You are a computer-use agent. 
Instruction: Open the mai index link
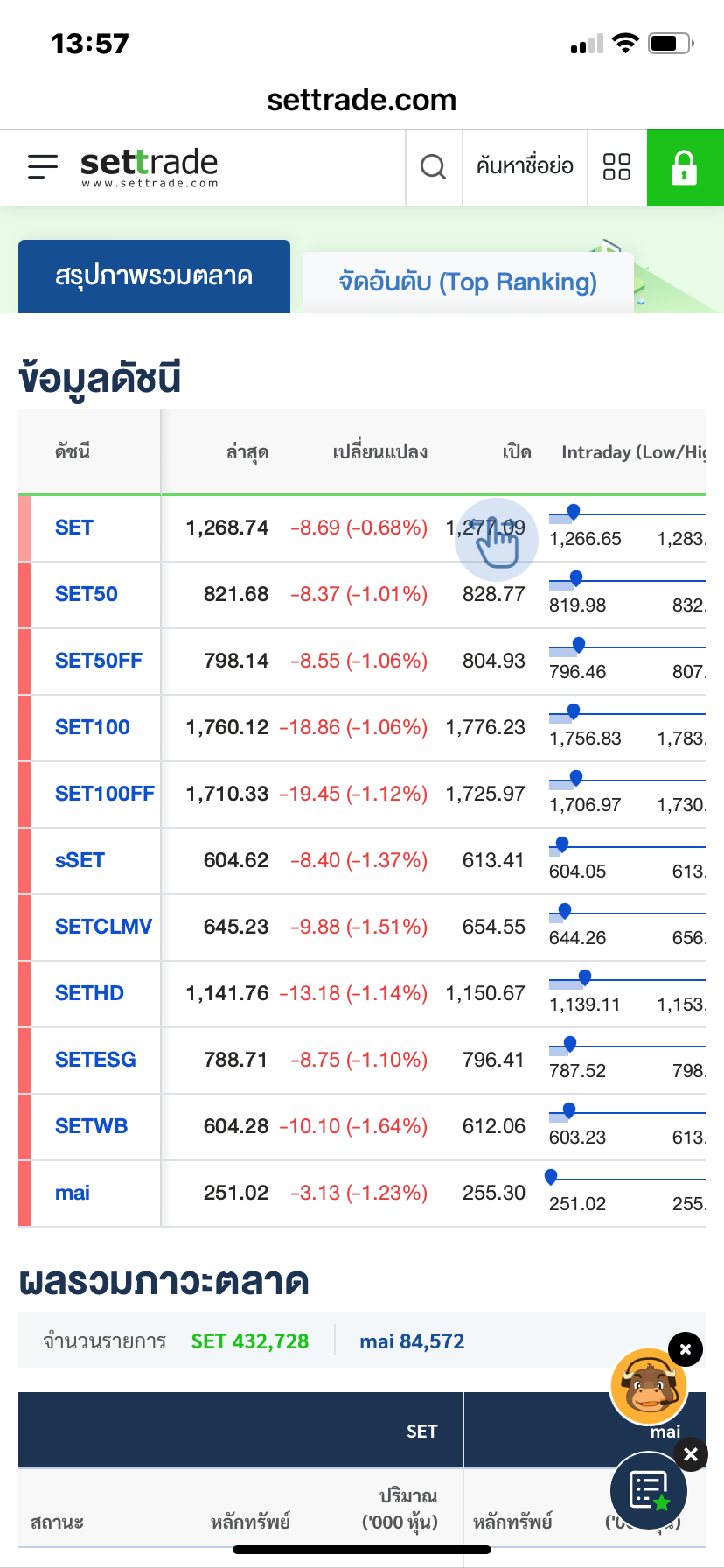73,1193
